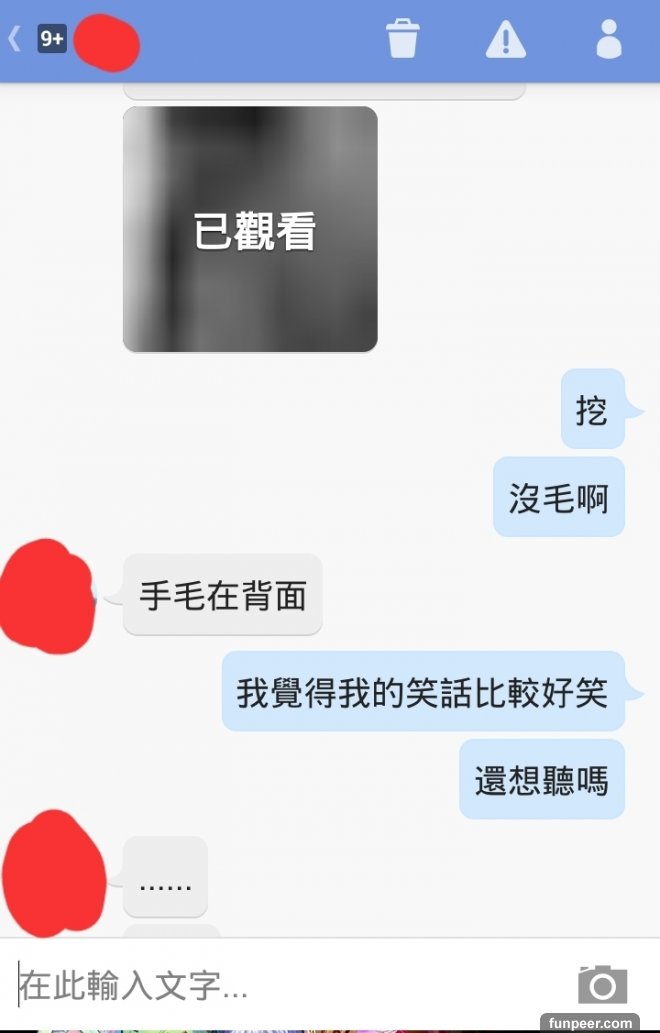Attach a photo with the camera icon

(x=602, y=985)
